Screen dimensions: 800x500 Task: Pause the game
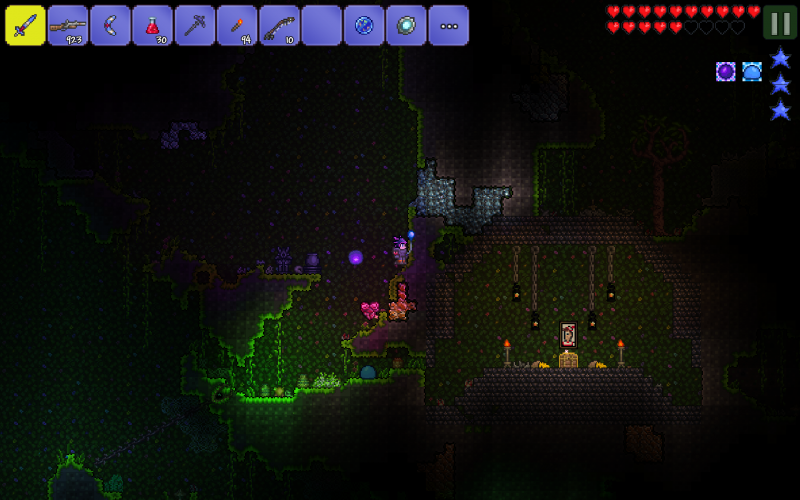click(x=779, y=22)
